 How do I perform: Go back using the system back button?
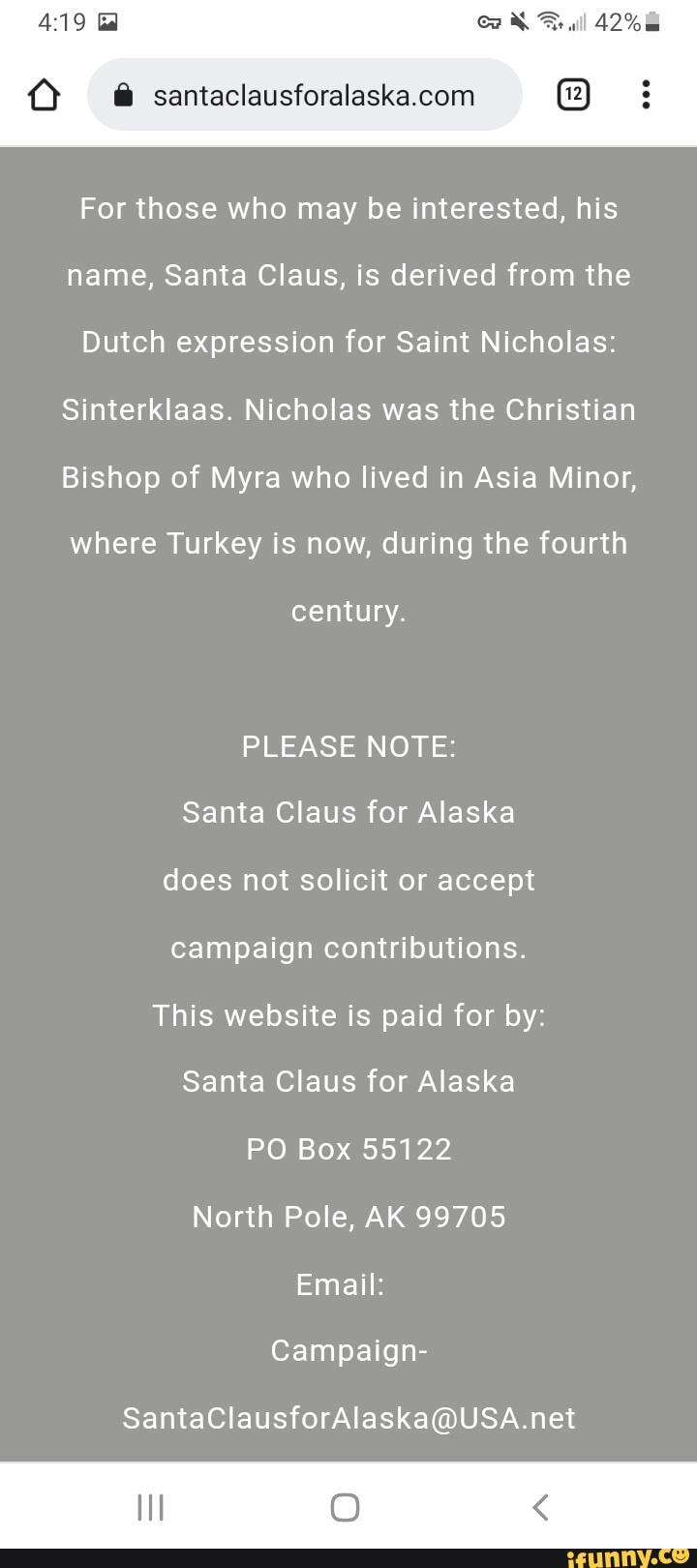(540, 1506)
